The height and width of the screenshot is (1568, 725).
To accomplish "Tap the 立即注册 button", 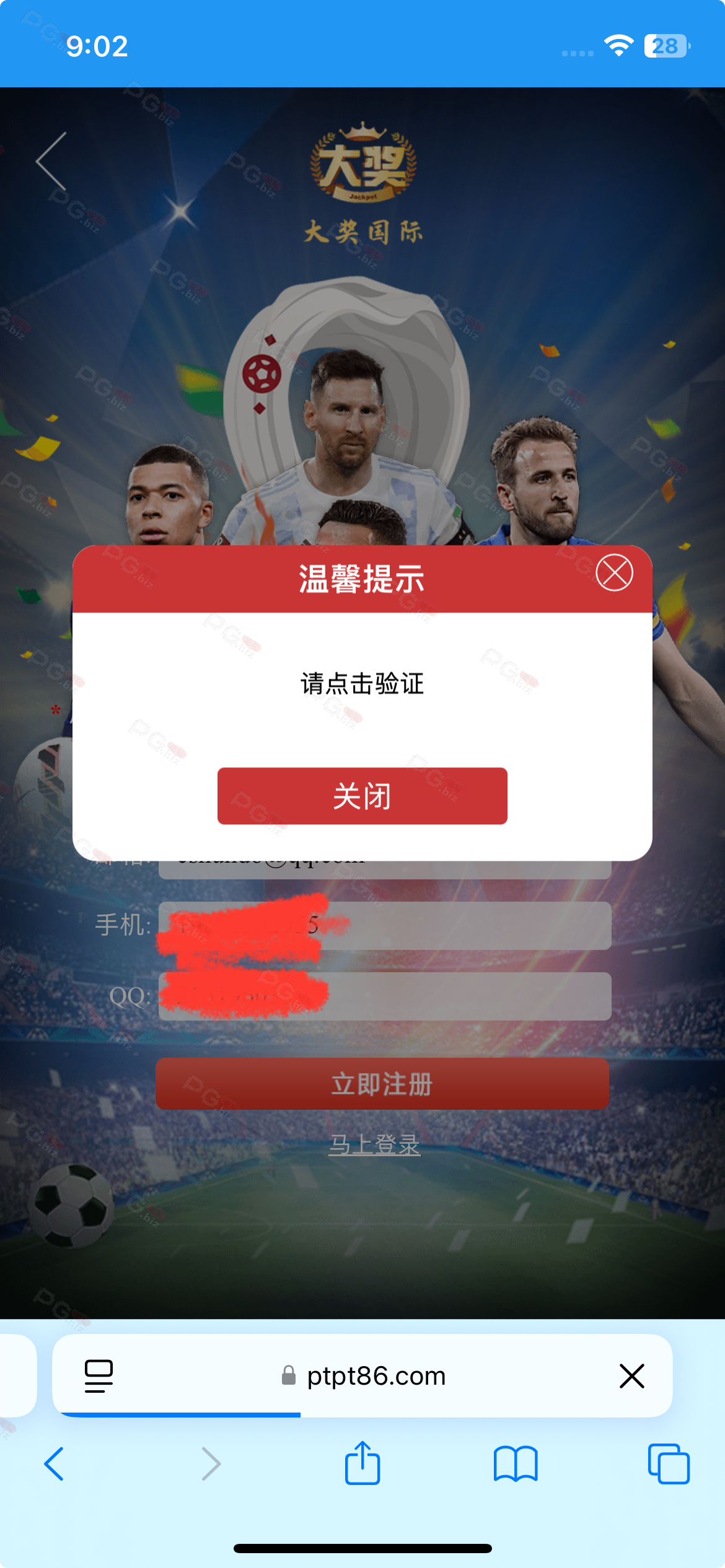I will tap(382, 1084).
